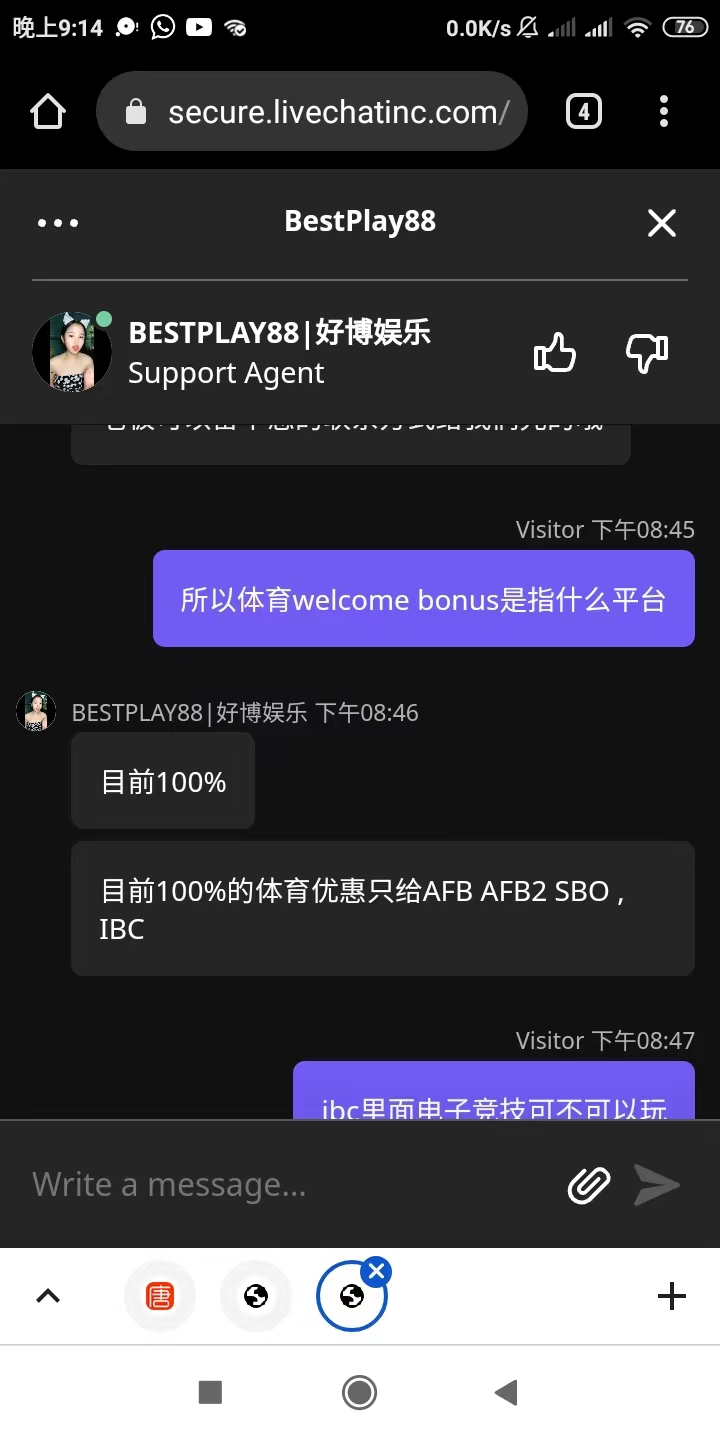This screenshot has height=1440, width=720.
Task: Close the BestPlay88 chat window
Action: coord(661,222)
